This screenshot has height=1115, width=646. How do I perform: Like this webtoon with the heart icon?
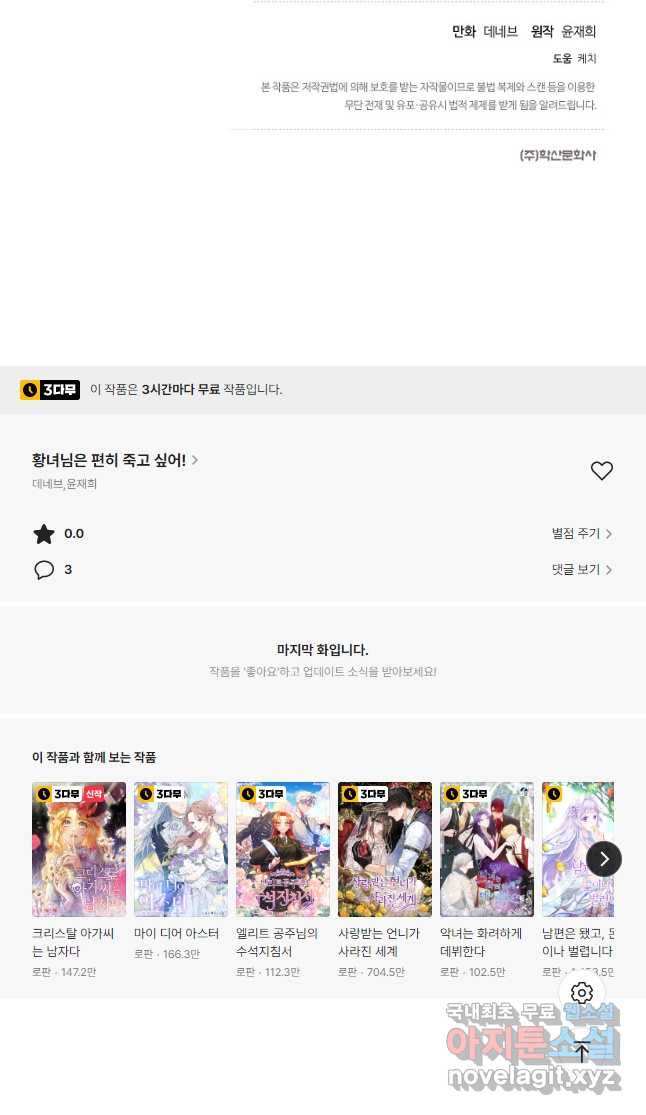[x=601, y=471]
